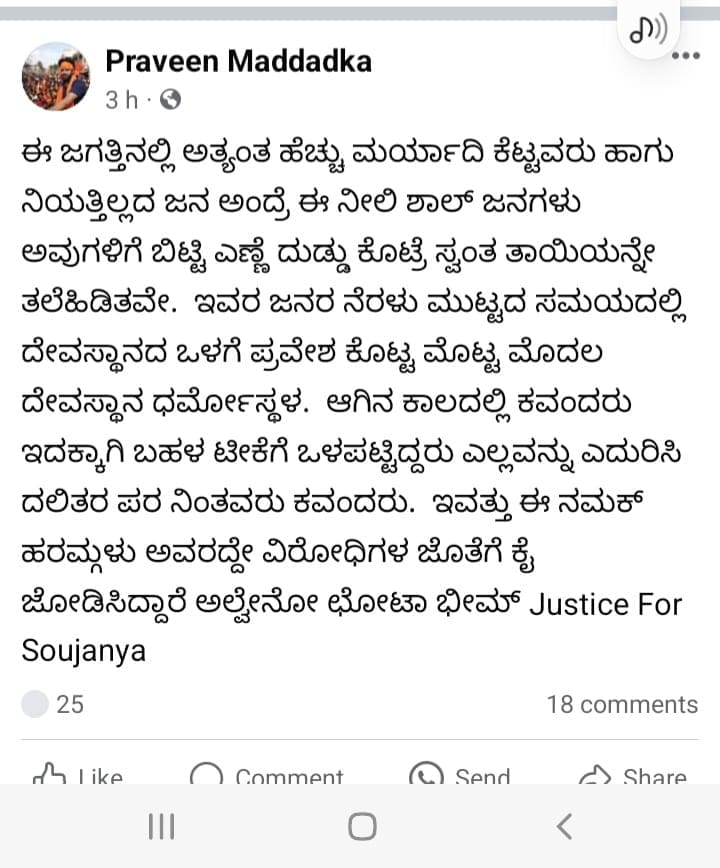Open the recent apps view
720x868 pixels.
point(161,826)
